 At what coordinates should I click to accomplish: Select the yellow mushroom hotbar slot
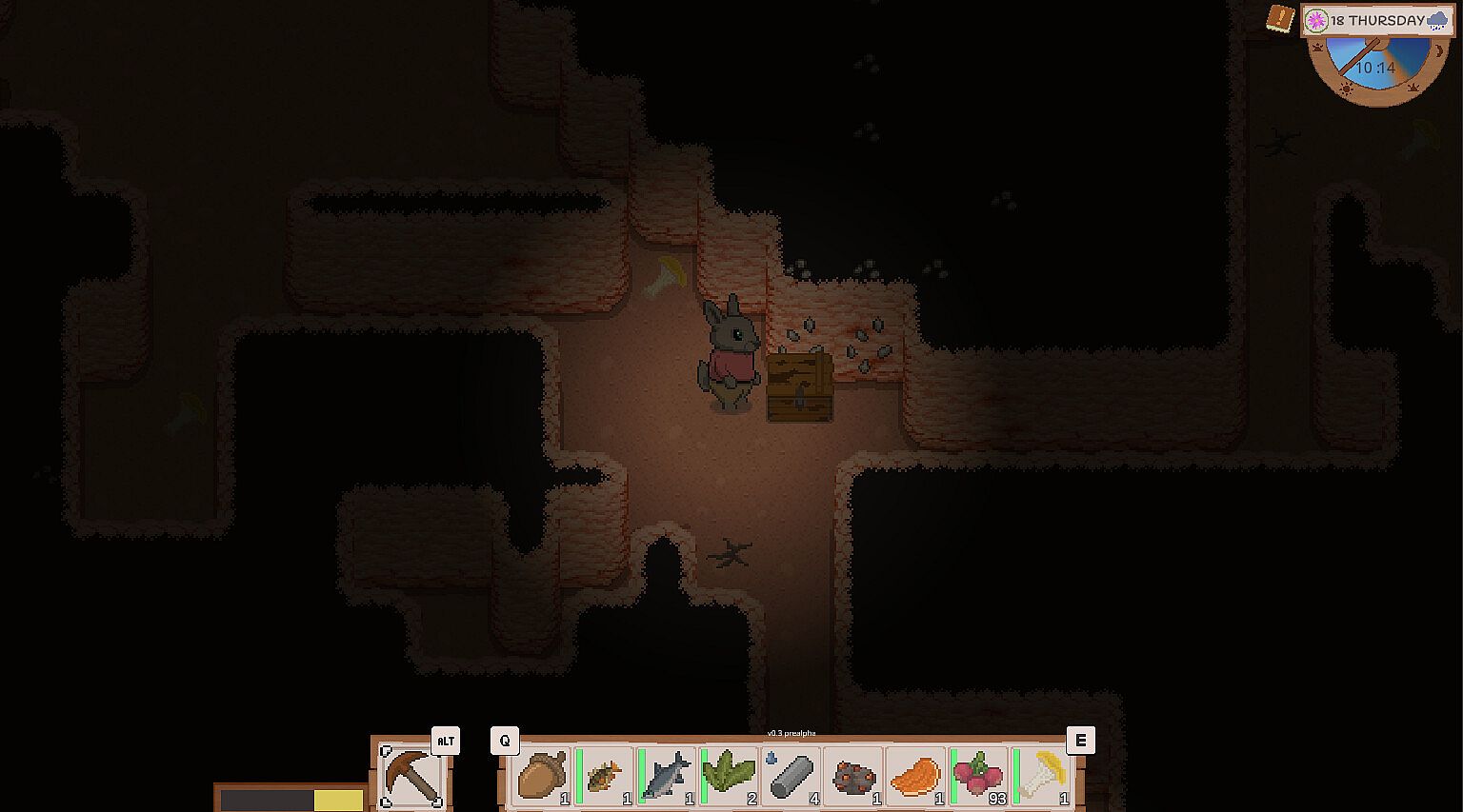(x=1041, y=777)
